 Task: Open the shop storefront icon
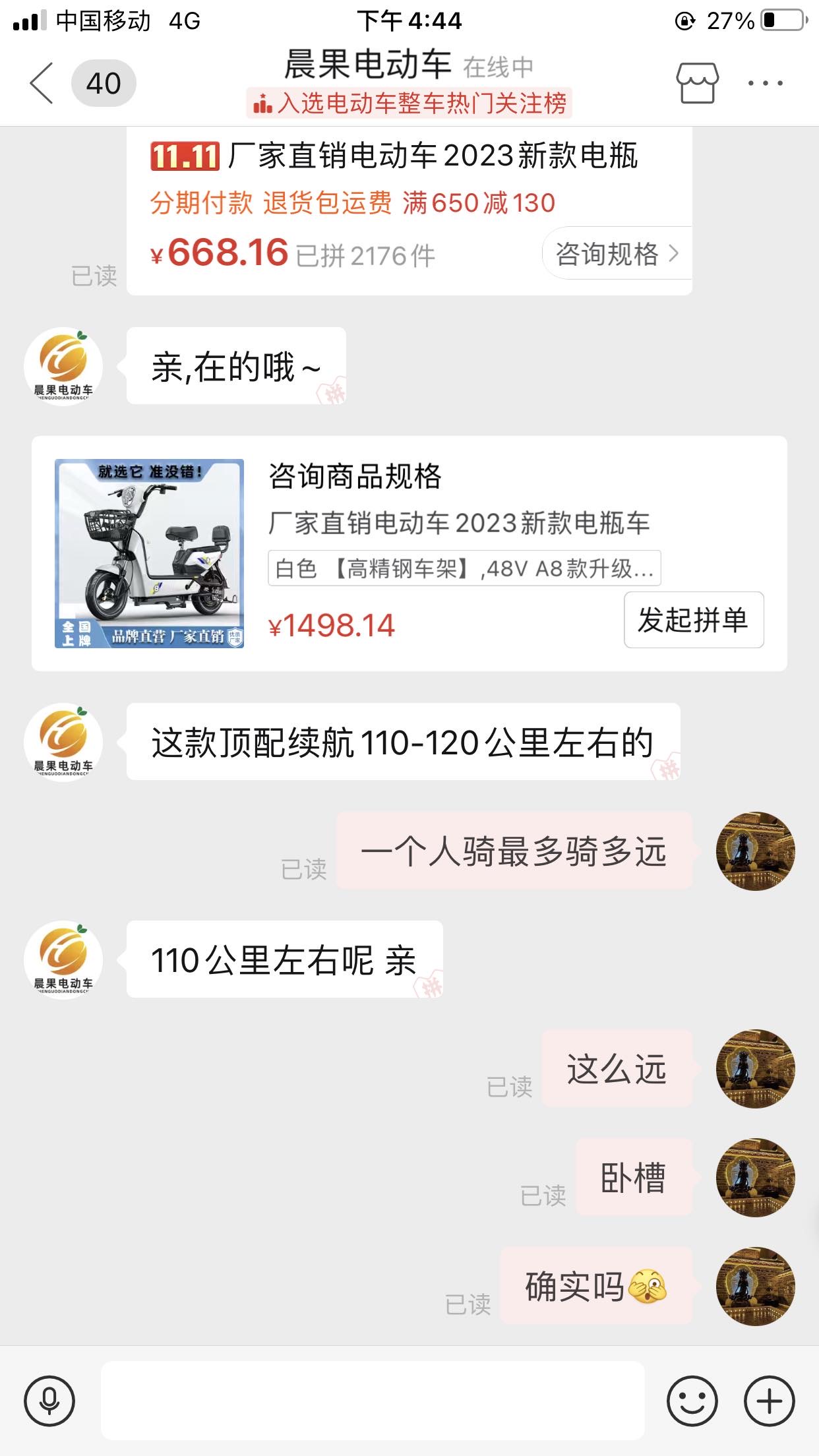pos(697,83)
